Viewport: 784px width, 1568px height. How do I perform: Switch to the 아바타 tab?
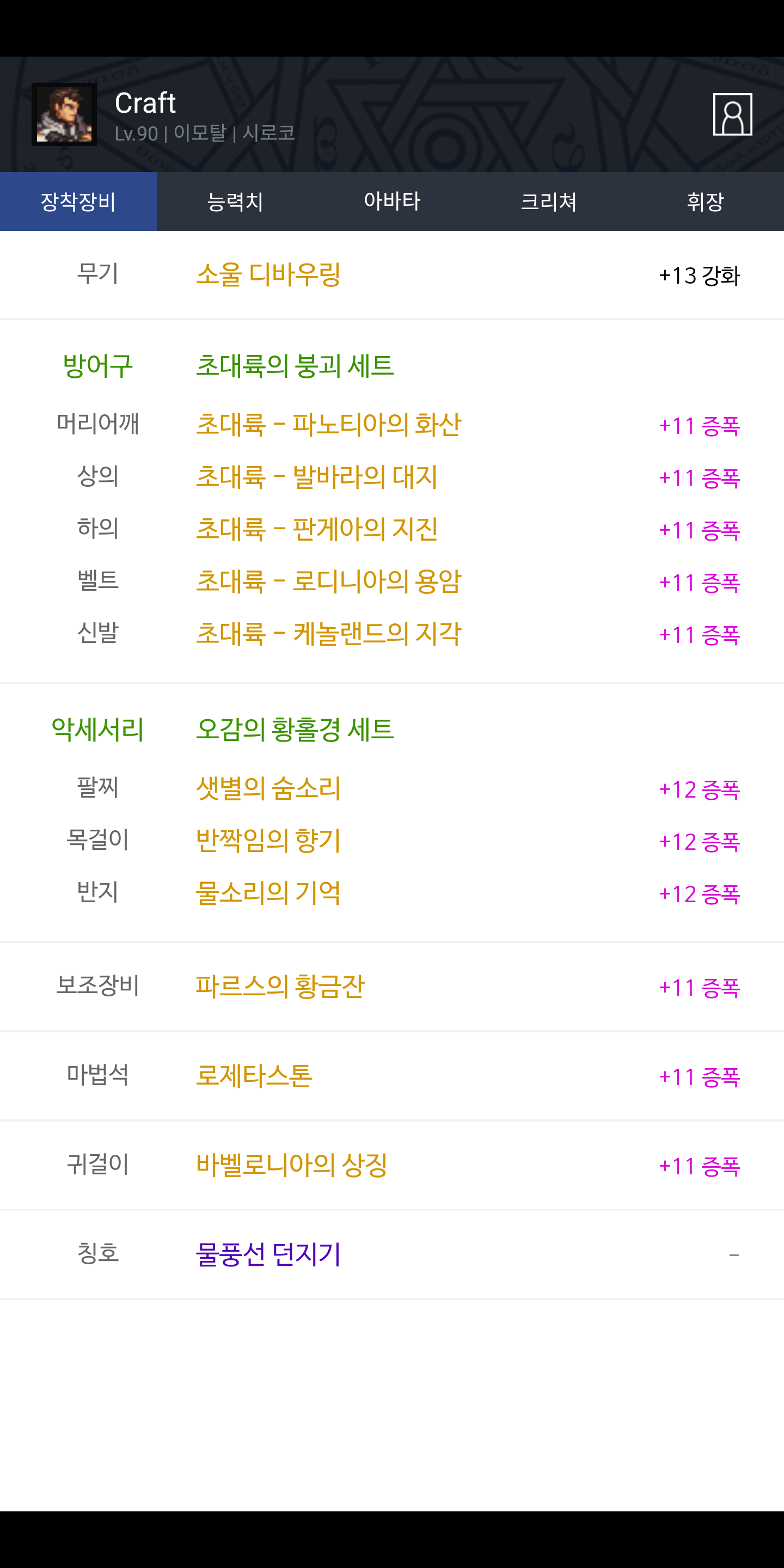(392, 201)
